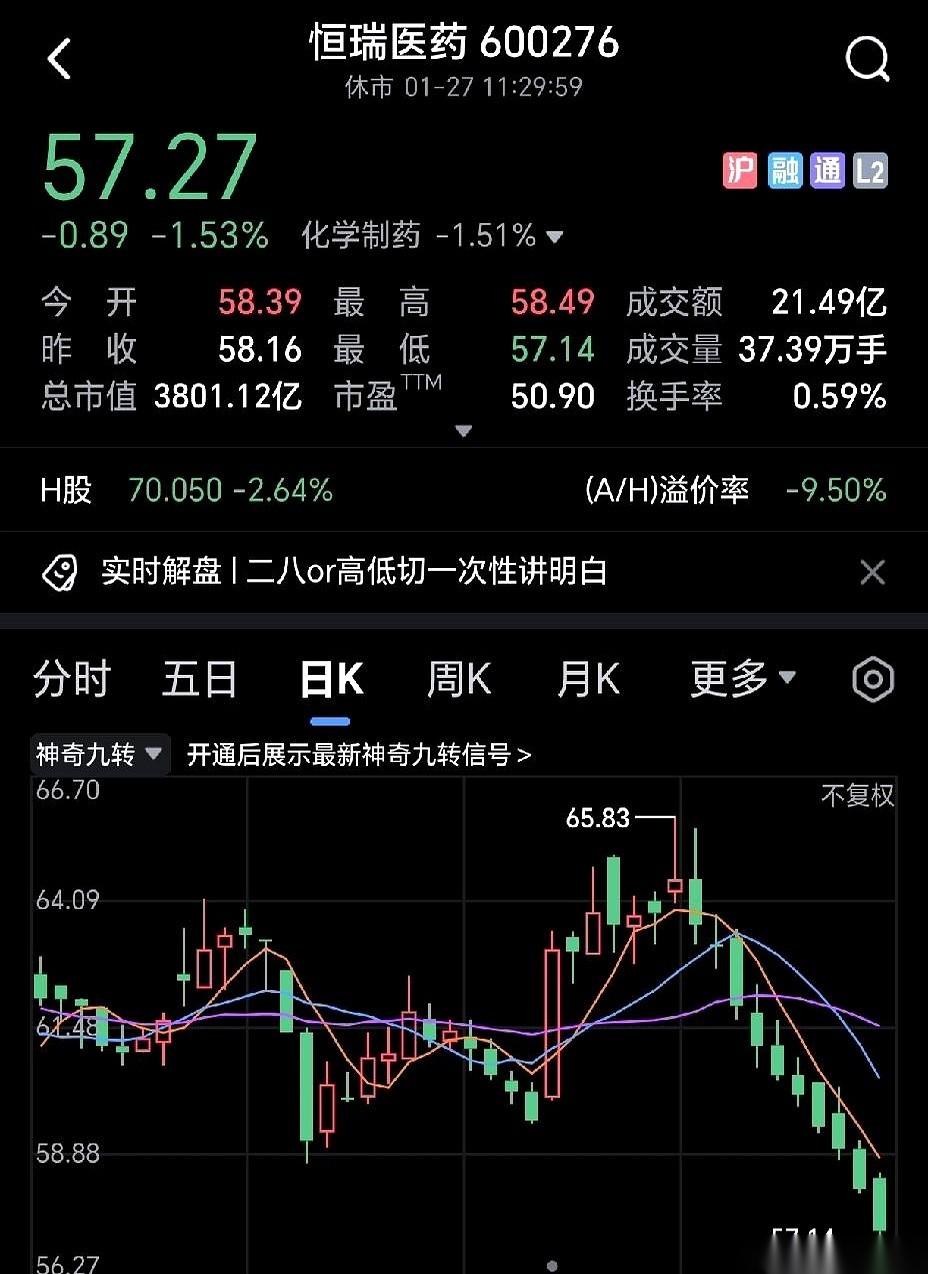
Task: Click the 沪 Shanghai market badge
Action: [x=740, y=171]
